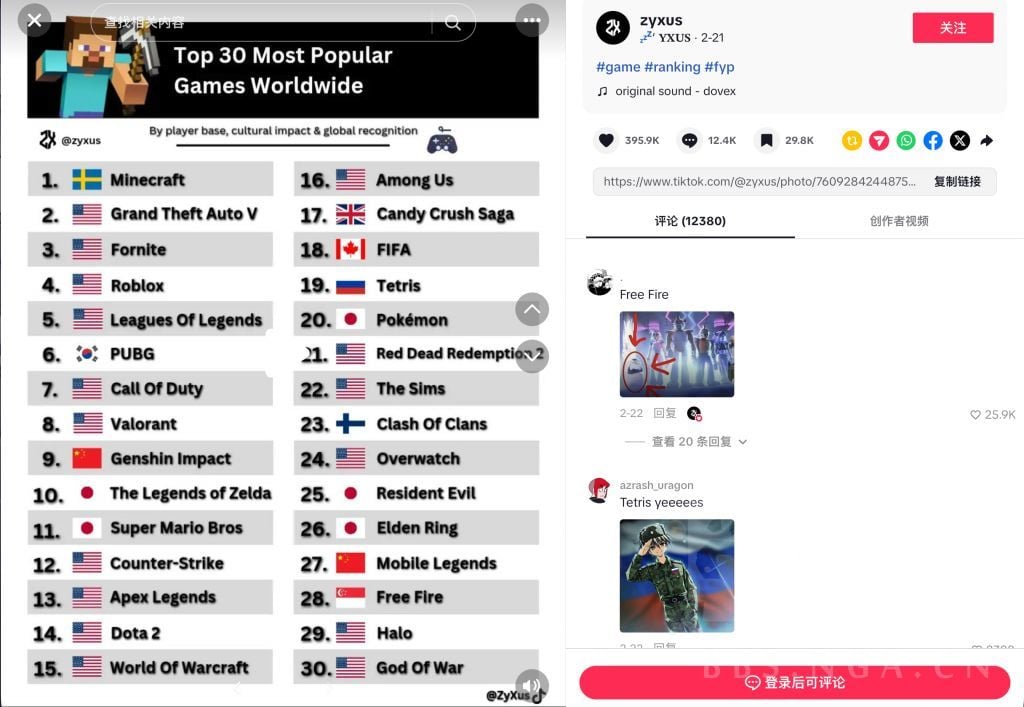Close the photo viewer

click(35, 20)
